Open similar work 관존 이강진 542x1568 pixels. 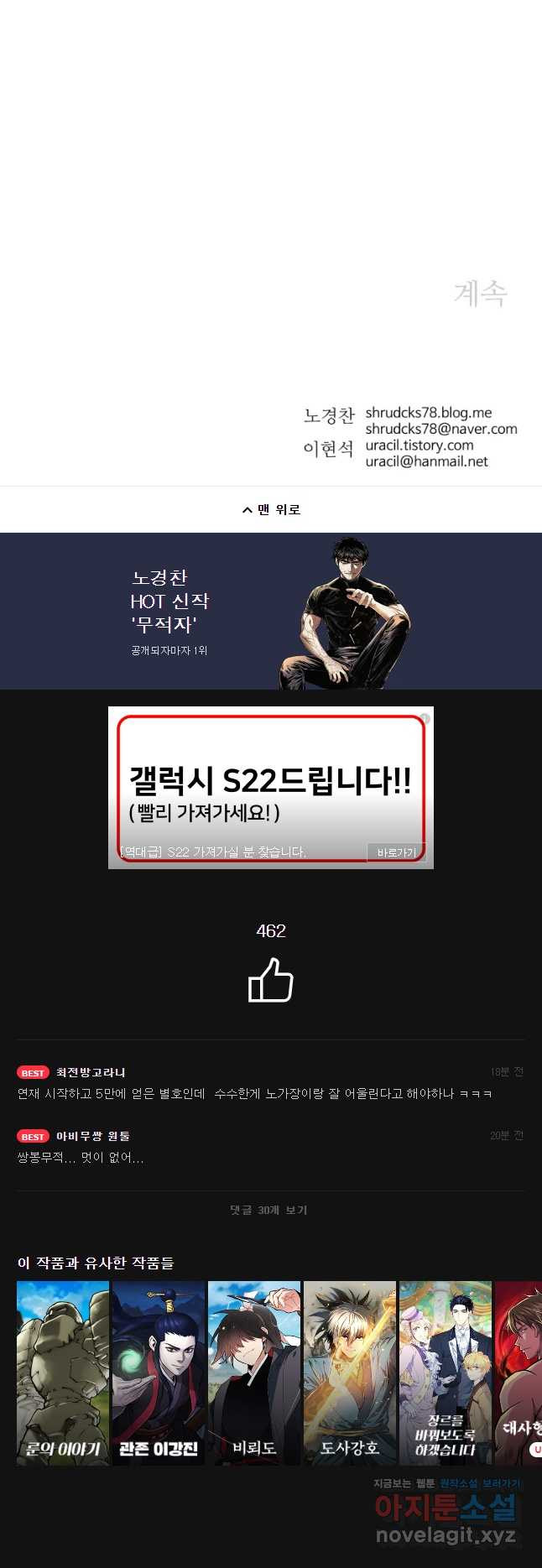click(159, 1373)
